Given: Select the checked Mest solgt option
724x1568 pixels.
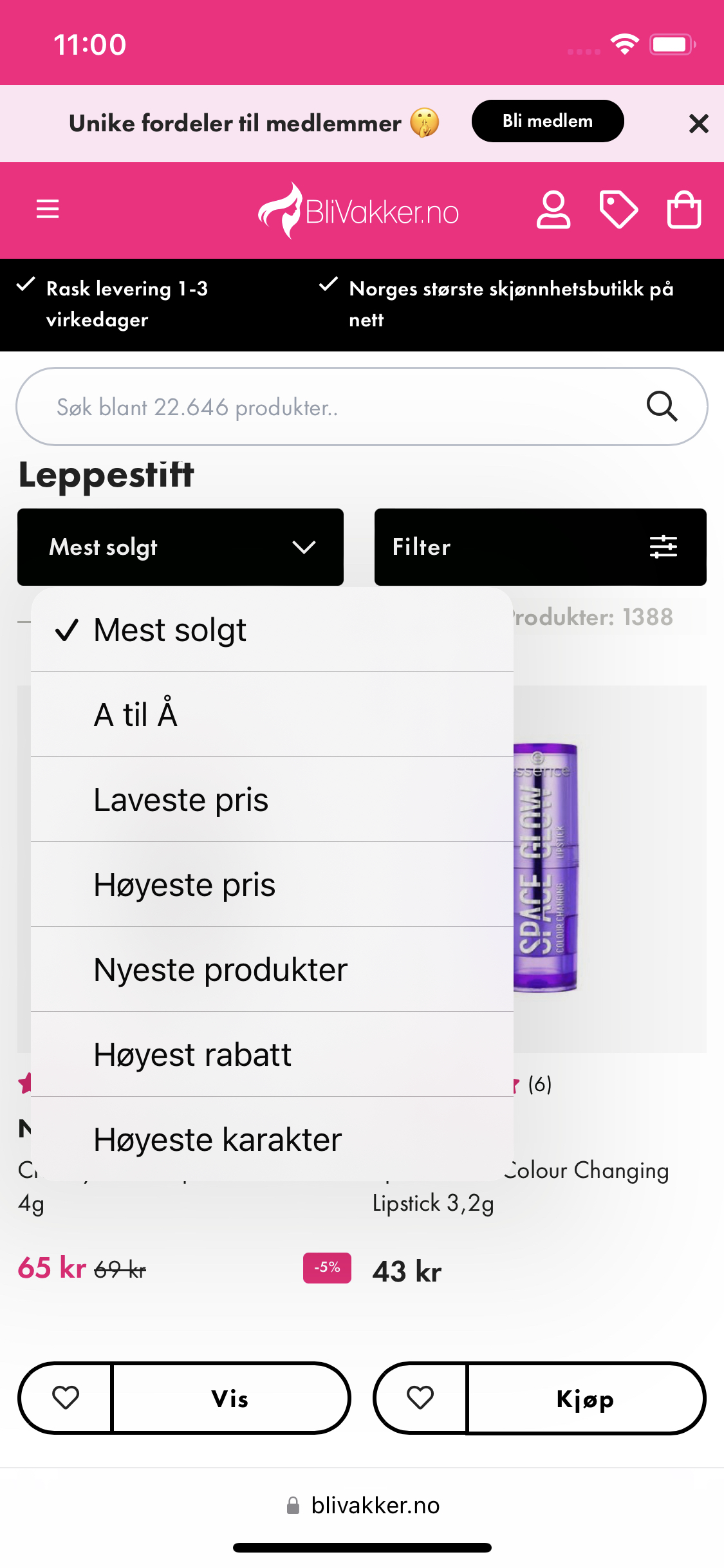Looking at the screenshot, I should tap(169, 630).
